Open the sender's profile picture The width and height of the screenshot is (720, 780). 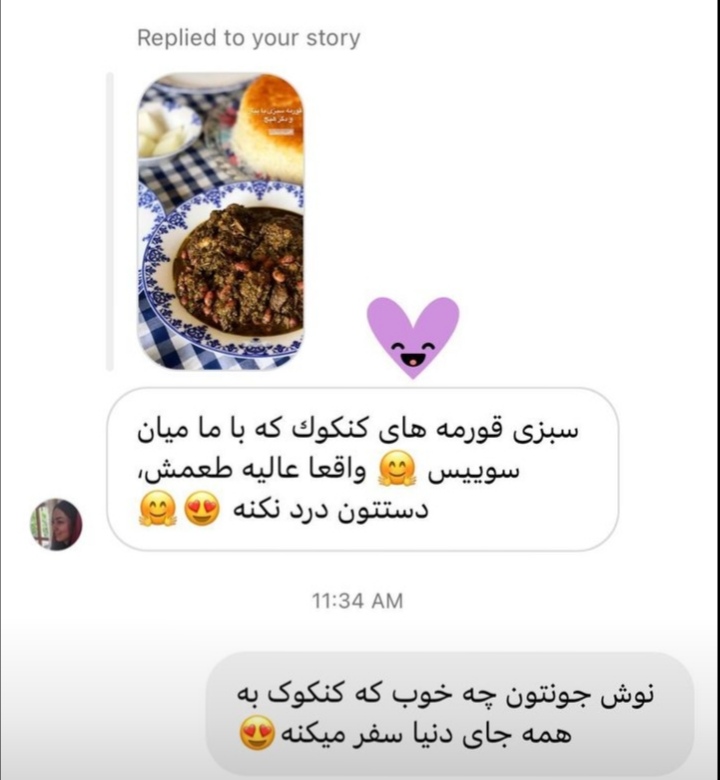56,524
